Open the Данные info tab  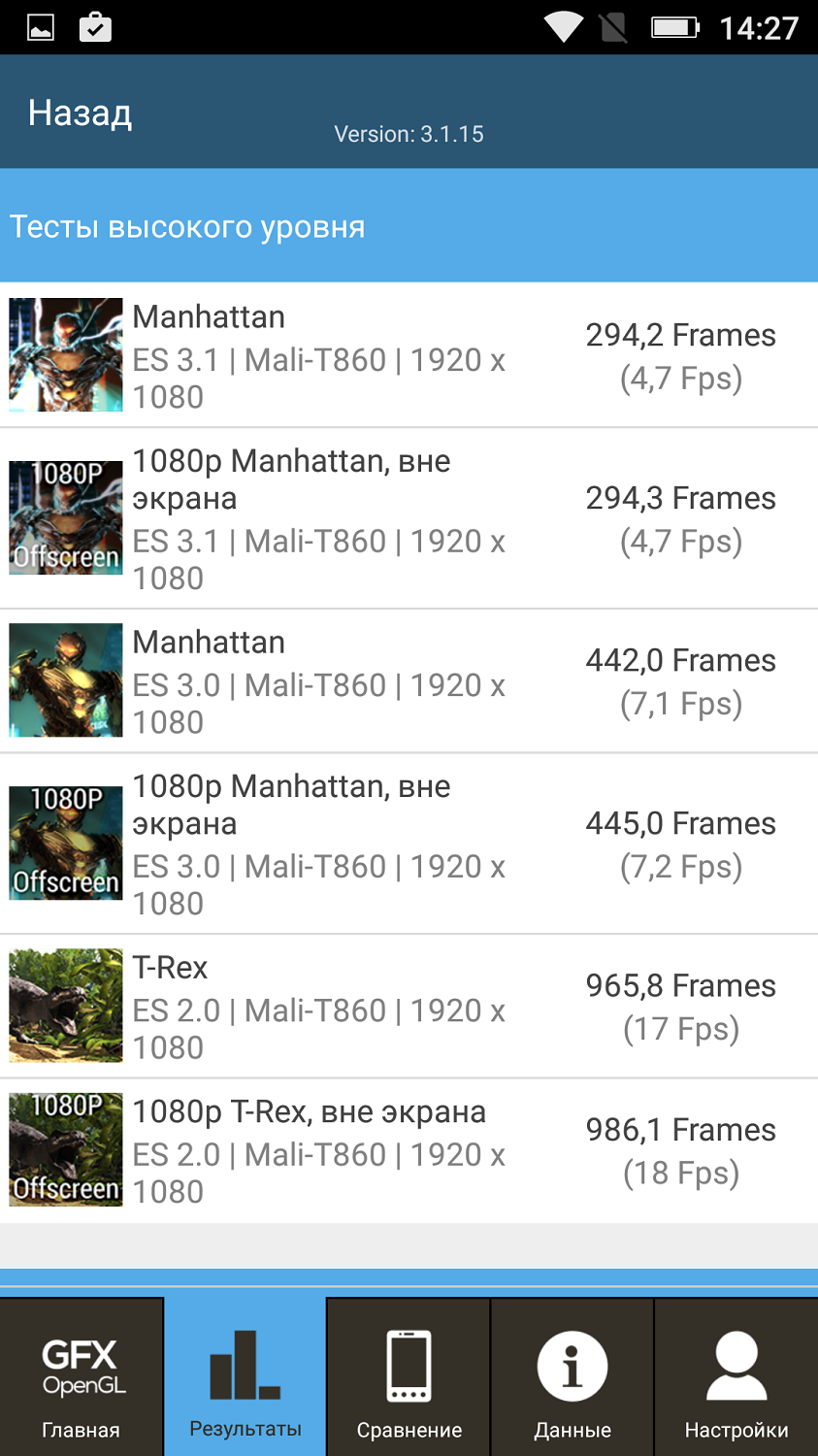(573, 1378)
